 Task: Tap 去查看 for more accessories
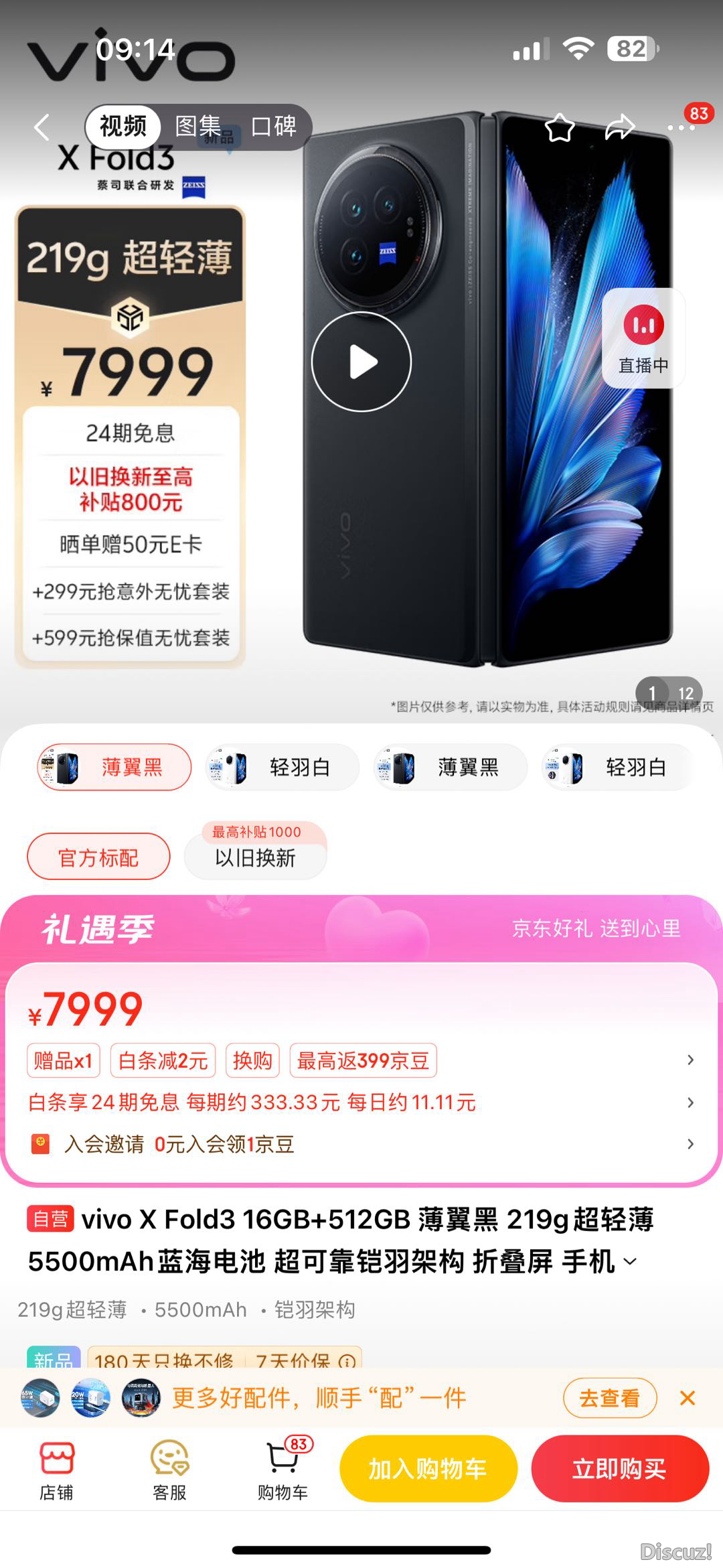(609, 1399)
